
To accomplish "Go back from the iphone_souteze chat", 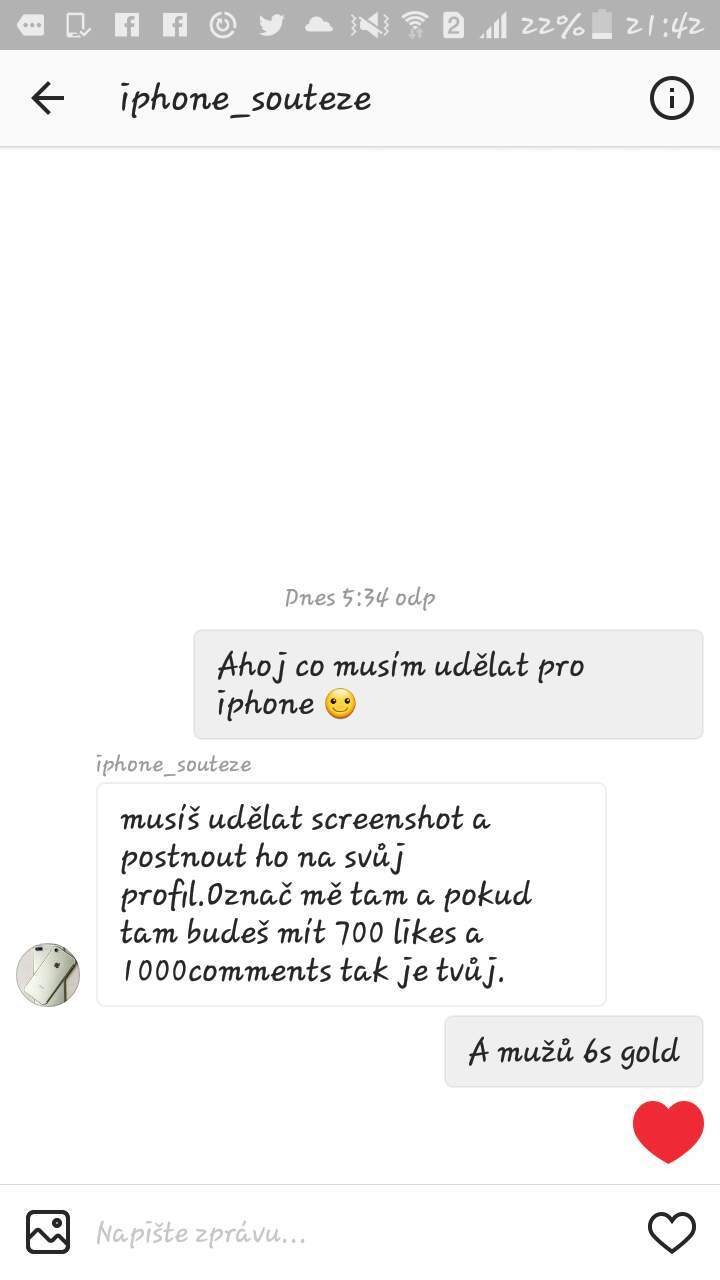I will 47,98.
